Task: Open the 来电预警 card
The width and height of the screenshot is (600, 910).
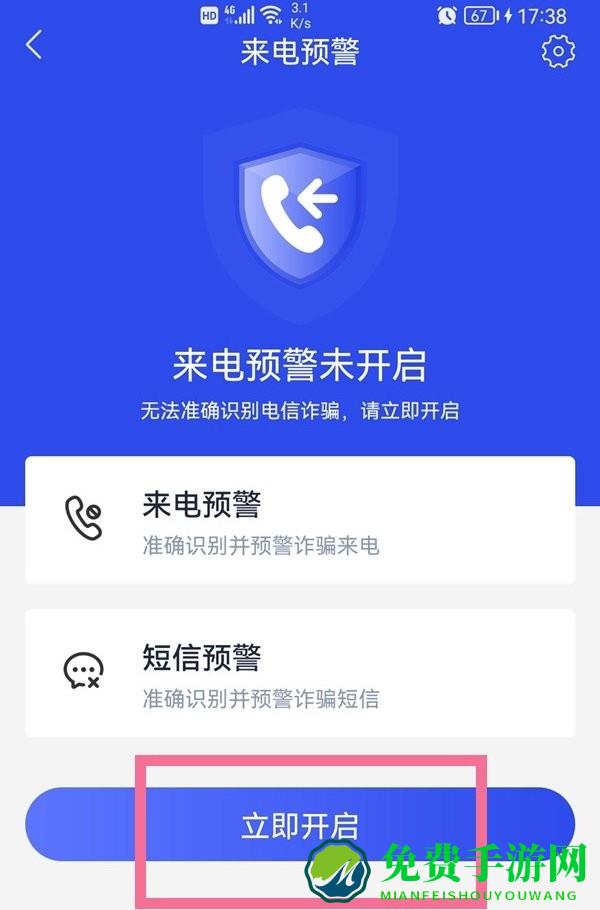Action: tap(300, 519)
